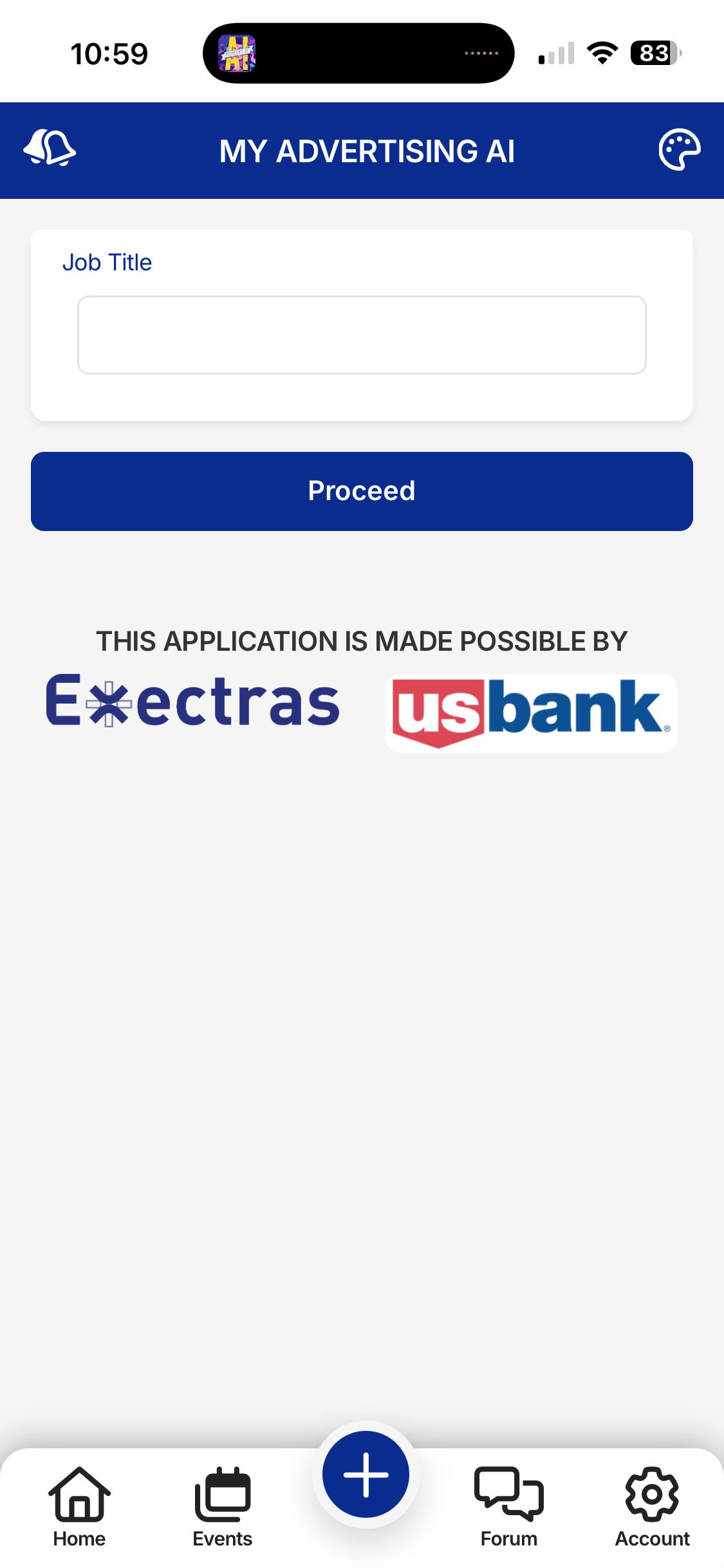Viewport: 724px width, 1568px height.
Task: Switch to the Account tab
Action: [x=652, y=1506]
